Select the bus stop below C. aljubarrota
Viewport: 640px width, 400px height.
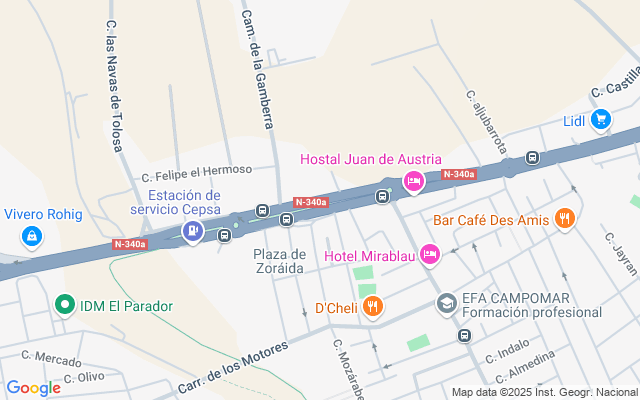pyautogui.click(x=532, y=158)
